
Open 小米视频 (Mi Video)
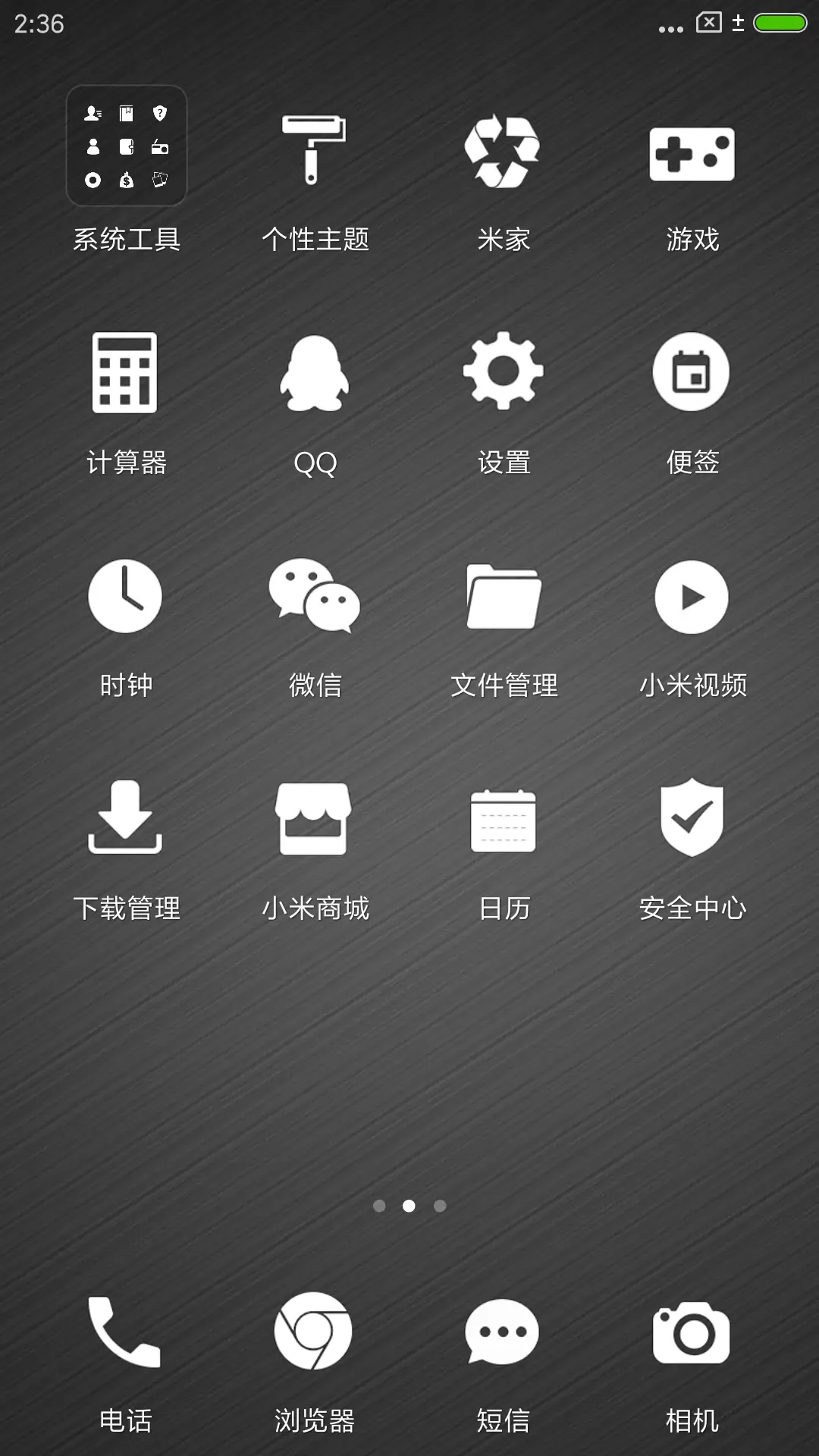pos(692,597)
